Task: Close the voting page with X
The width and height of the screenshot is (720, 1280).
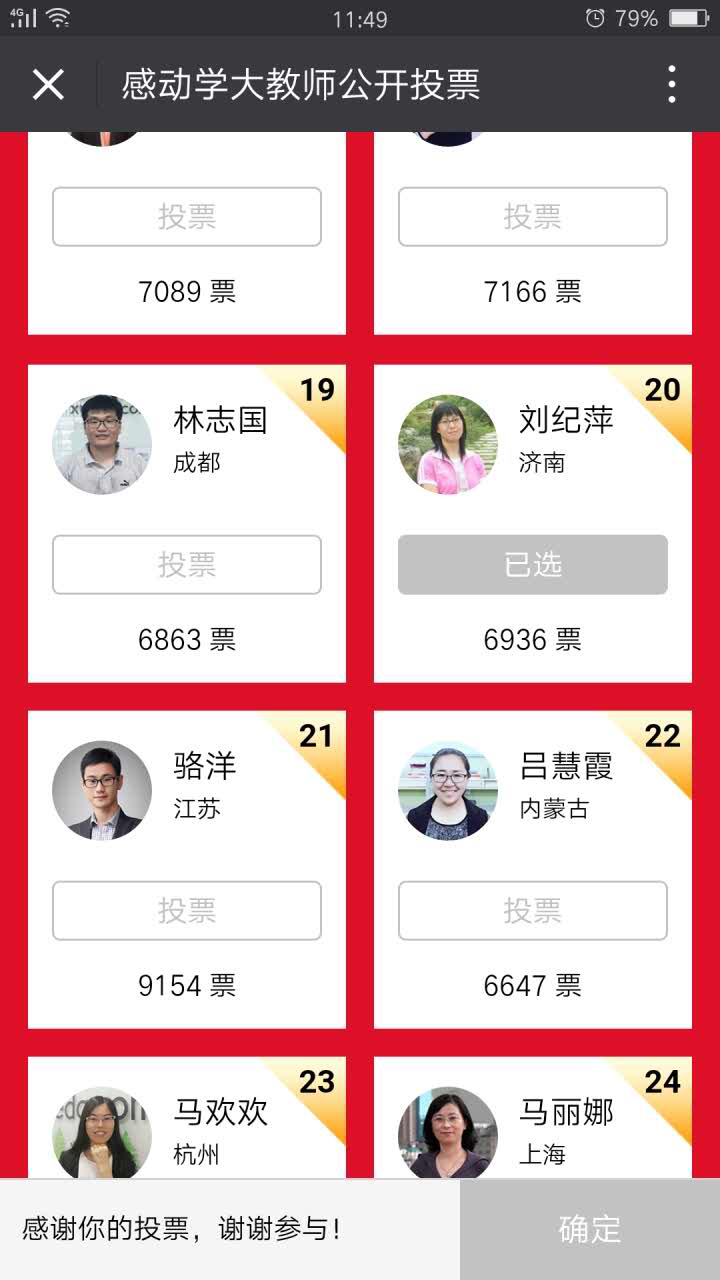Action: coord(48,85)
